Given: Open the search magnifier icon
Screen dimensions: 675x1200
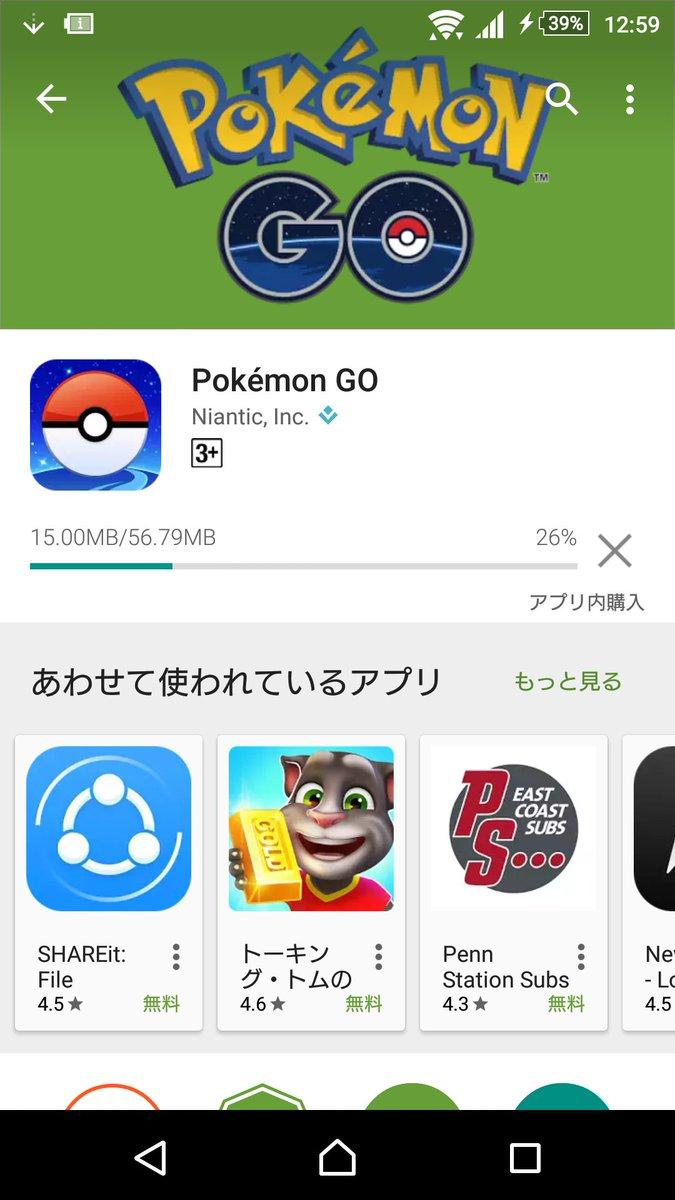Looking at the screenshot, I should [x=562, y=99].
